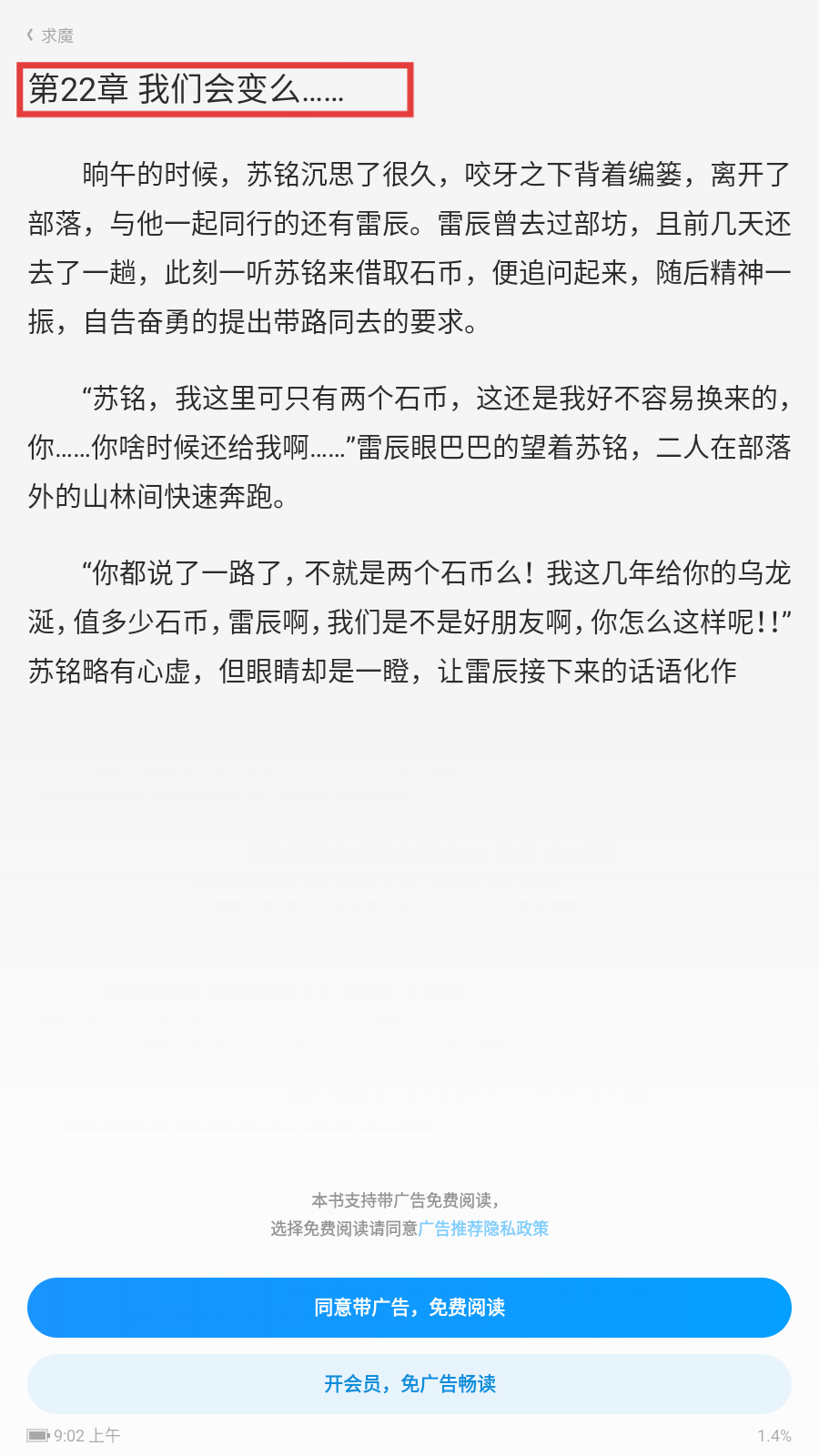Tap 同意带广告,免费阅读 button
Screen dimensions: 819x1456
(x=409, y=1308)
